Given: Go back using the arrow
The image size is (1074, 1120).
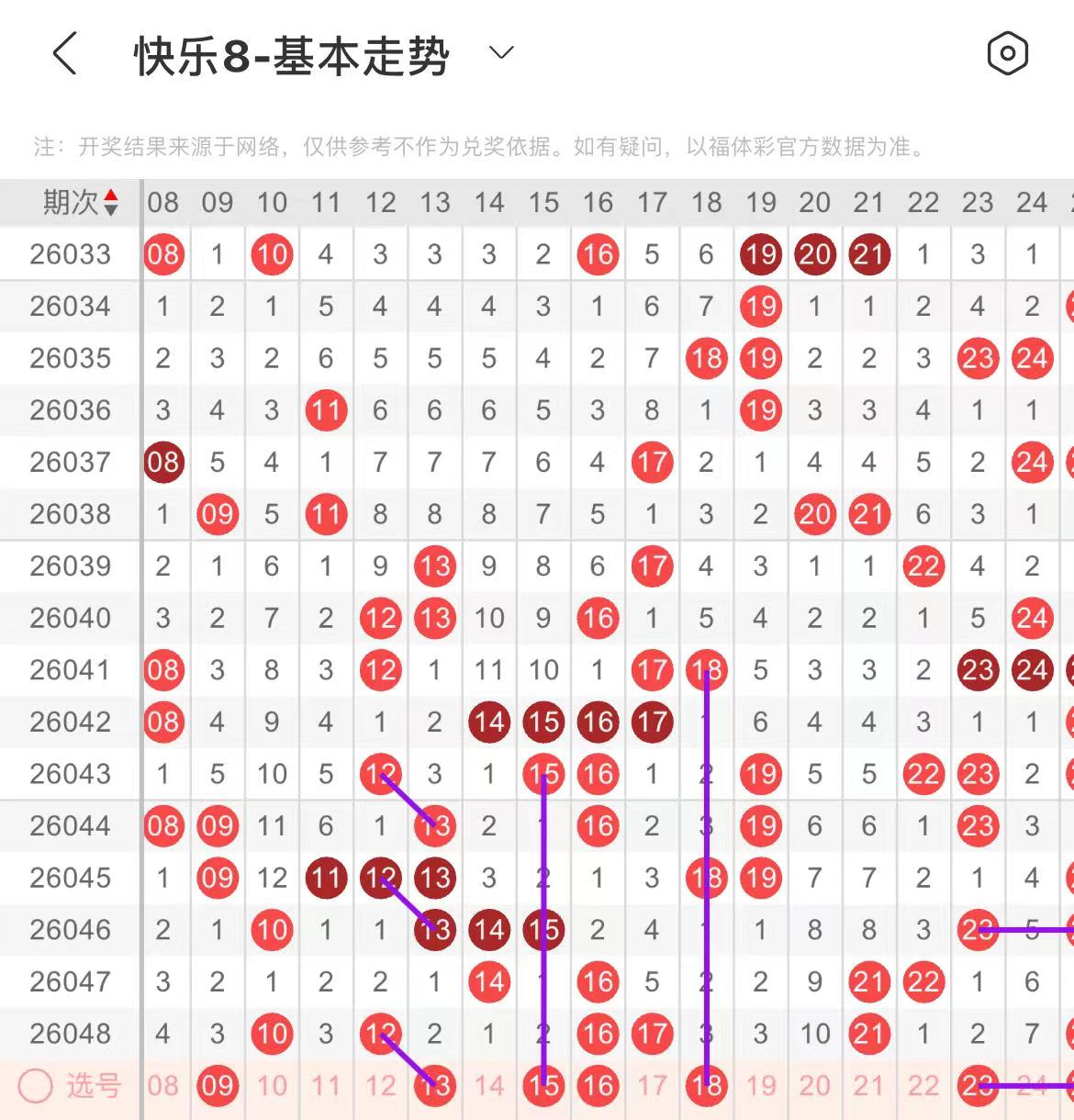Looking at the screenshot, I should (x=64, y=53).
